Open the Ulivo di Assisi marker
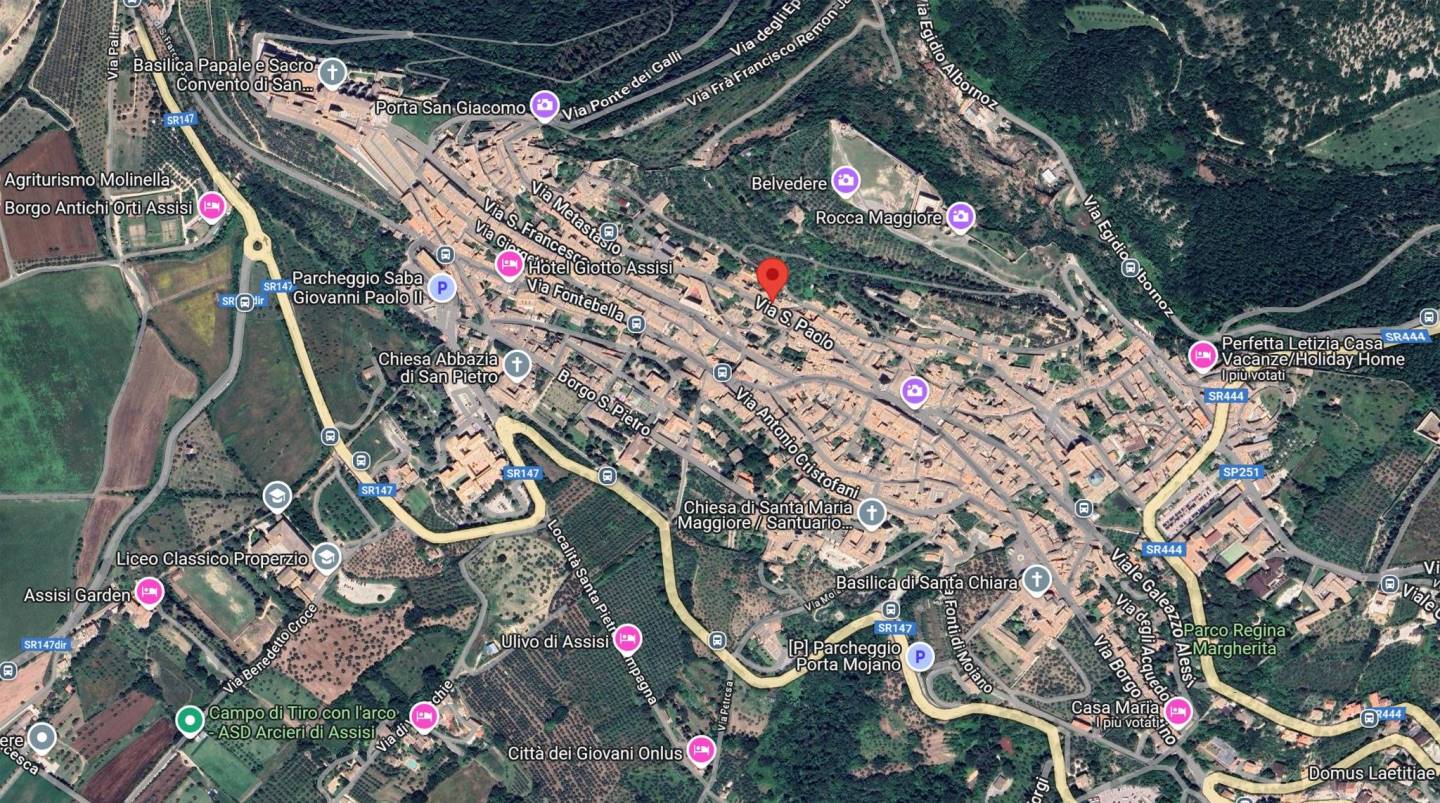 coord(627,638)
